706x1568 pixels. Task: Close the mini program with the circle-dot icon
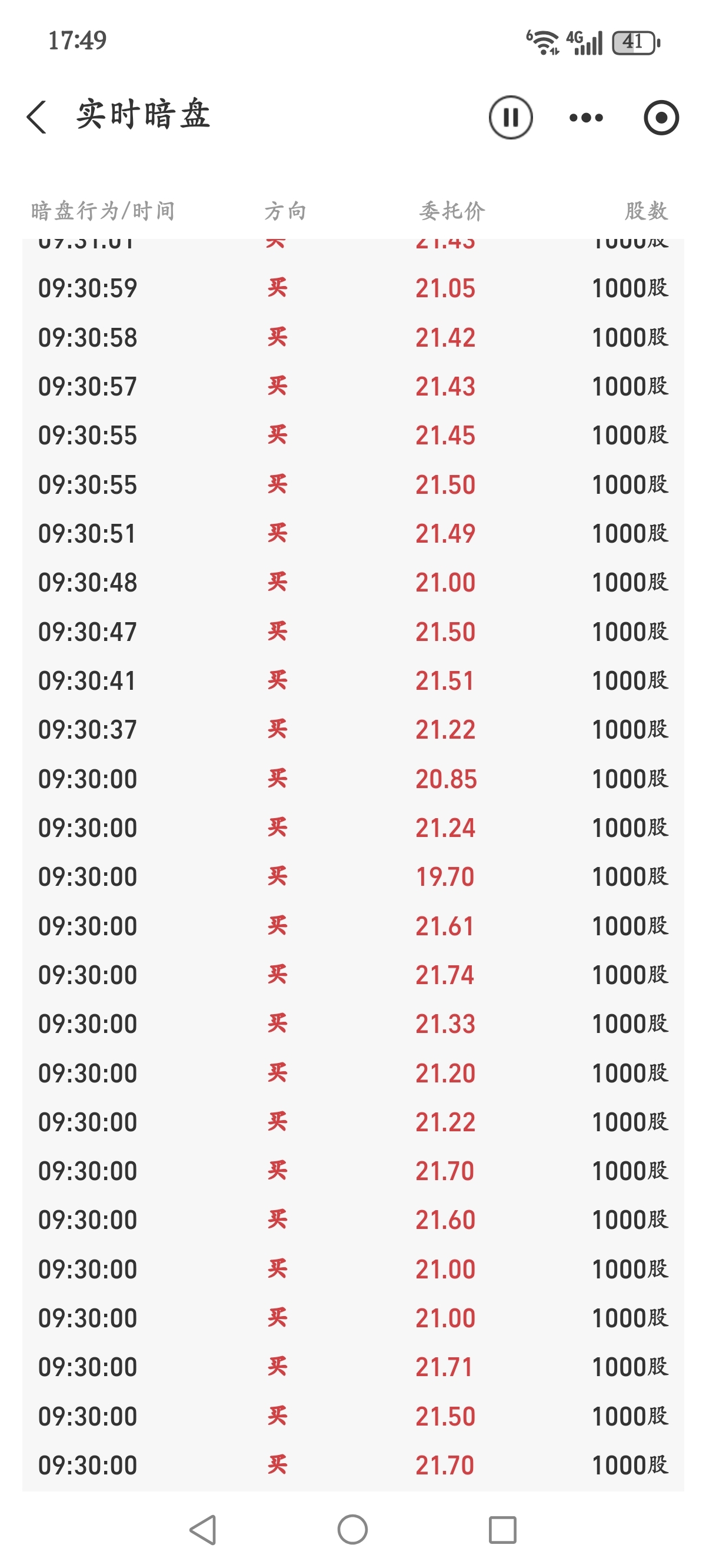pyautogui.click(x=661, y=118)
